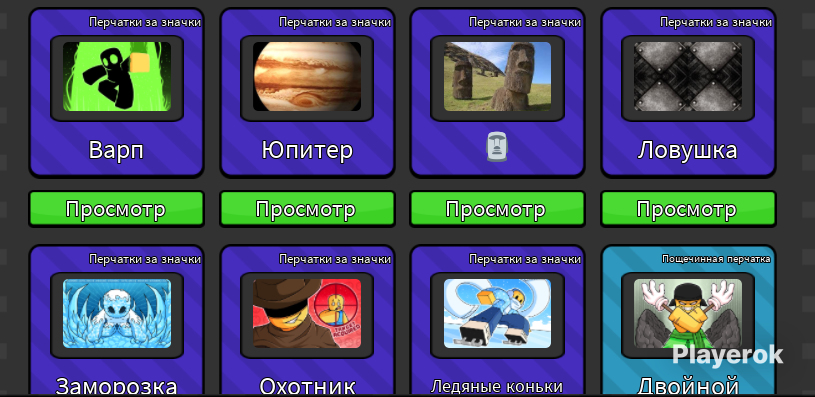Viewport: 815px width, 397px height.
Task: Tap Просмотр under the Варп glove
Action: [116, 209]
